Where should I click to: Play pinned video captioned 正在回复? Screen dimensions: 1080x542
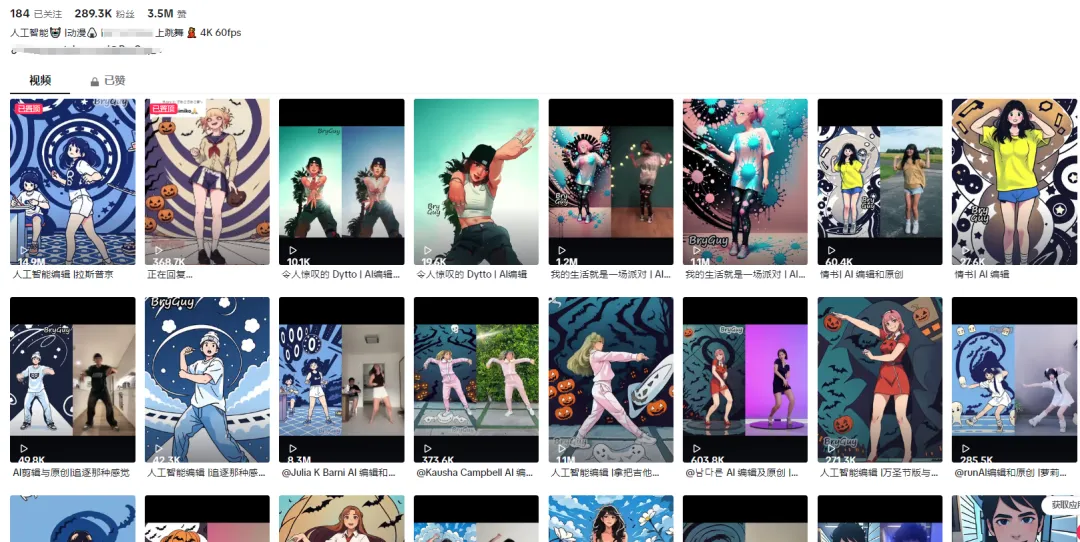click(207, 181)
